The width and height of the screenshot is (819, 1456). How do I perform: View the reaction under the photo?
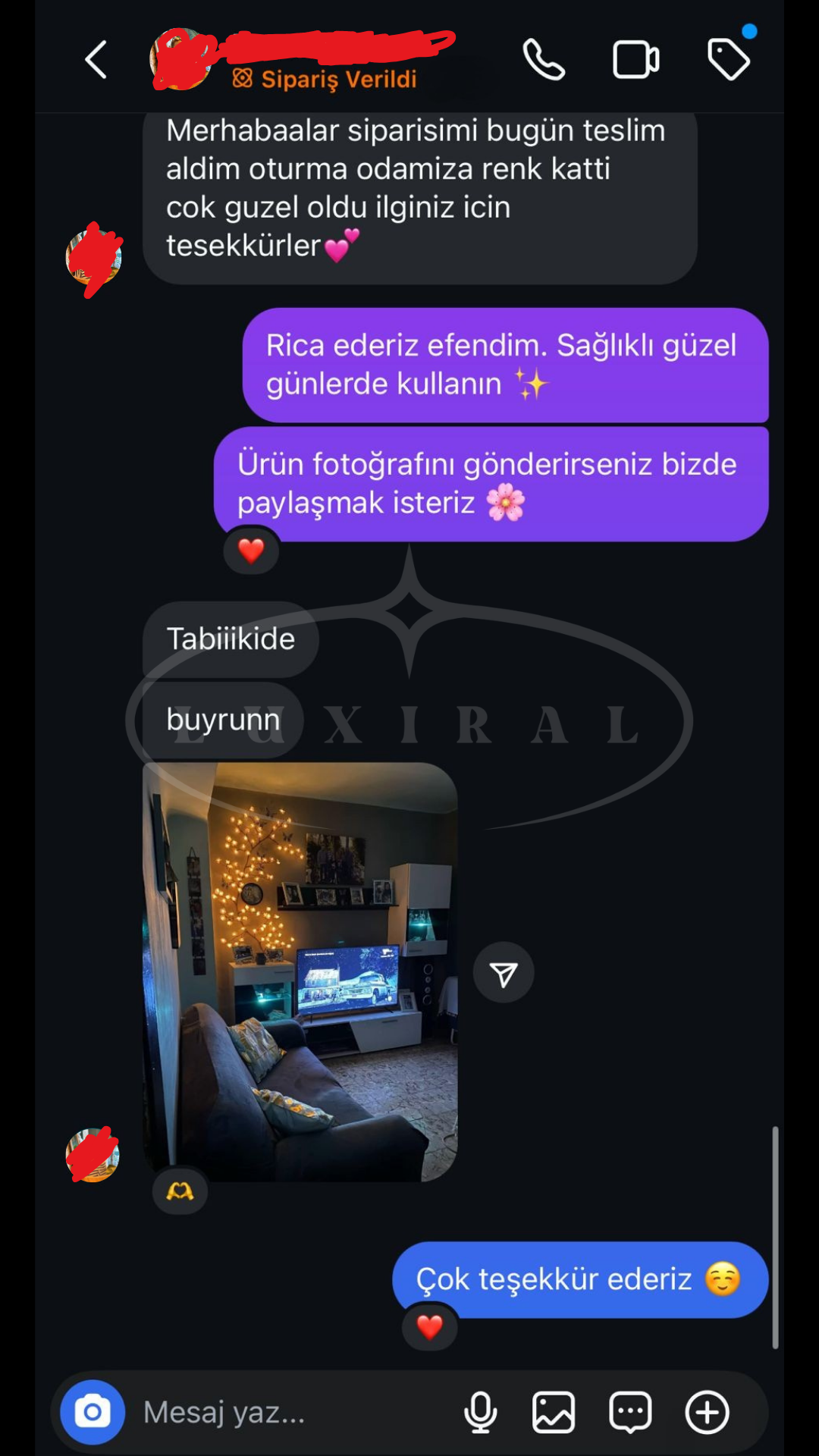180,1191
